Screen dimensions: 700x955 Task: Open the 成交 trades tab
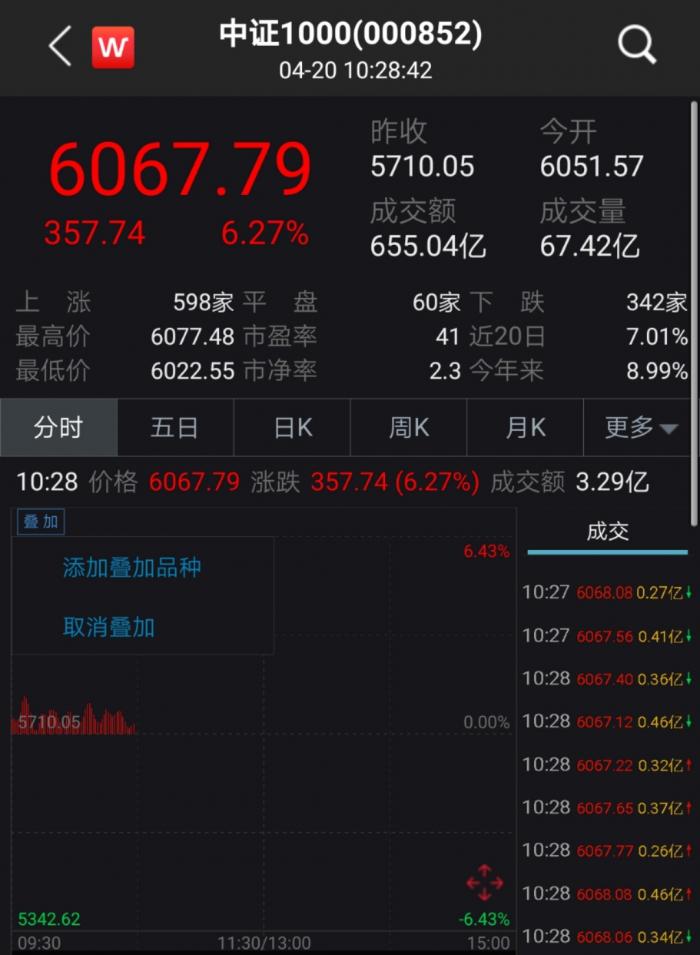(x=607, y=532)
